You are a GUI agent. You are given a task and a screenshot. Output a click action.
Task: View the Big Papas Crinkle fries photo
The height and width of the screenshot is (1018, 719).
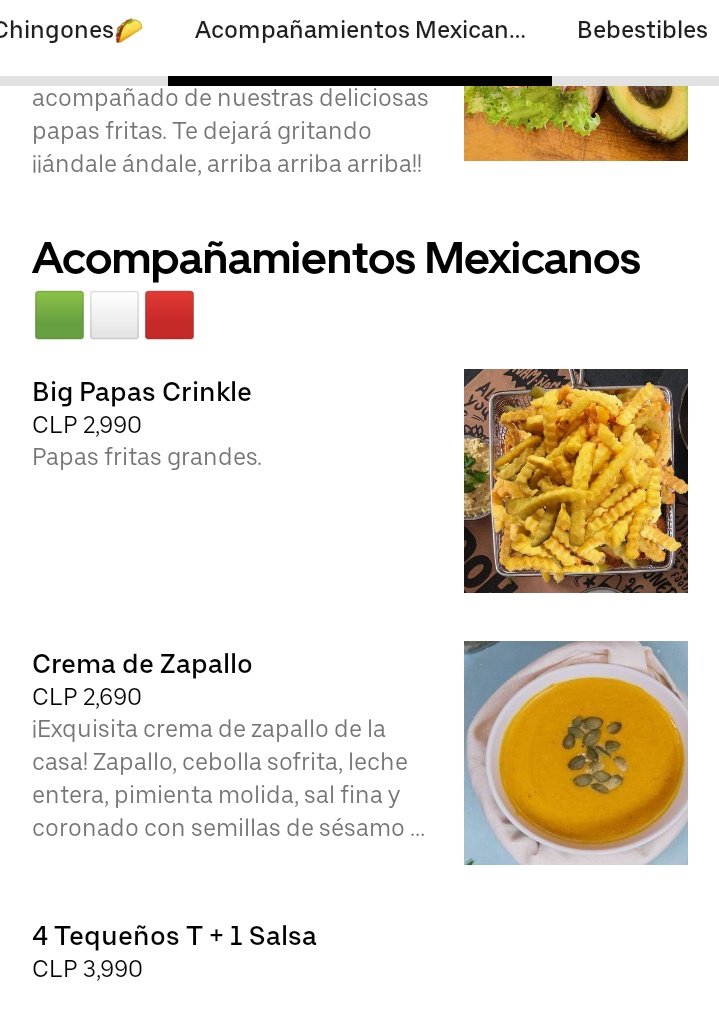[575, 480]
